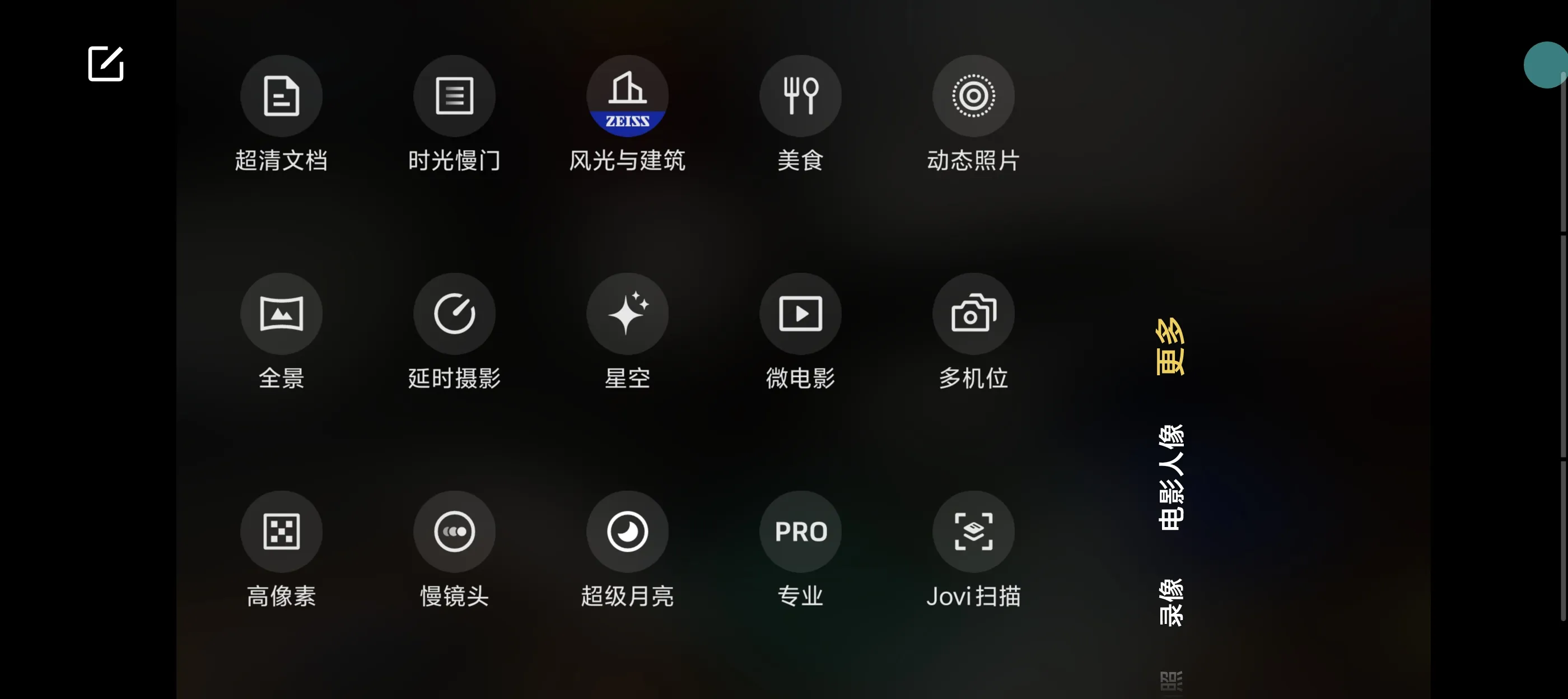1568x699 pixels.
Task: Open 星空 starry sky mode
Action: click(x=627, y=314)
